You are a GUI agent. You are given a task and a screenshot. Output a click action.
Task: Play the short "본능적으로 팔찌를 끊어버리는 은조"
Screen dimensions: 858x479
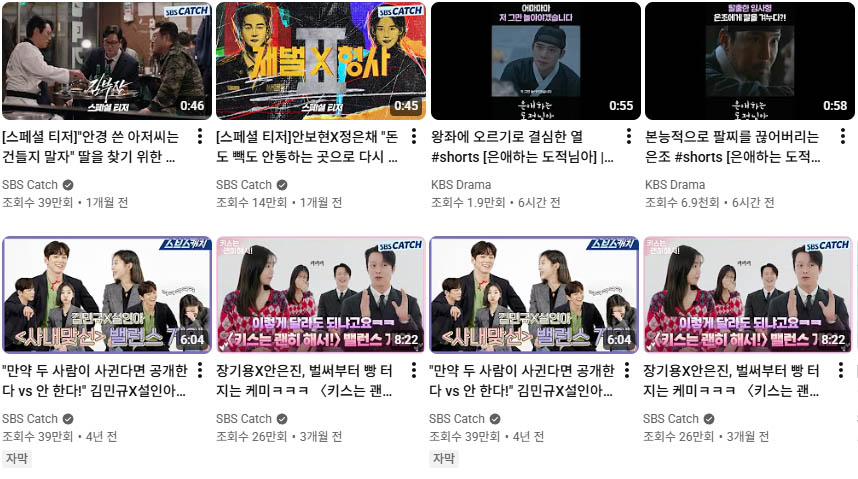coord(749,61)
